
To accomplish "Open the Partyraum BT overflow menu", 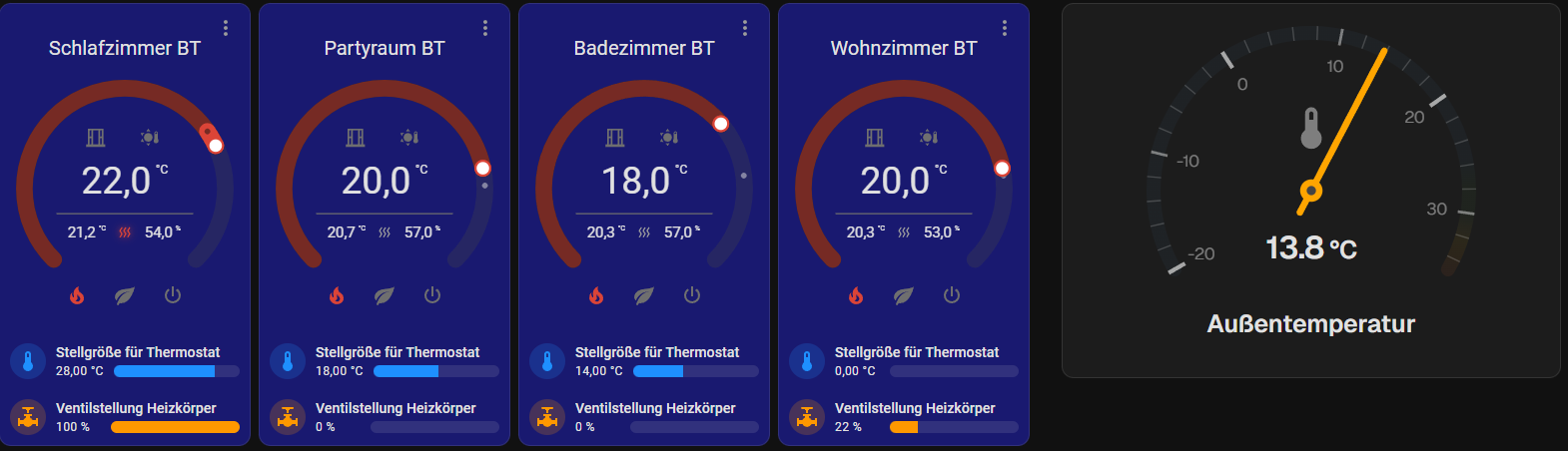I will pos(485,28).
